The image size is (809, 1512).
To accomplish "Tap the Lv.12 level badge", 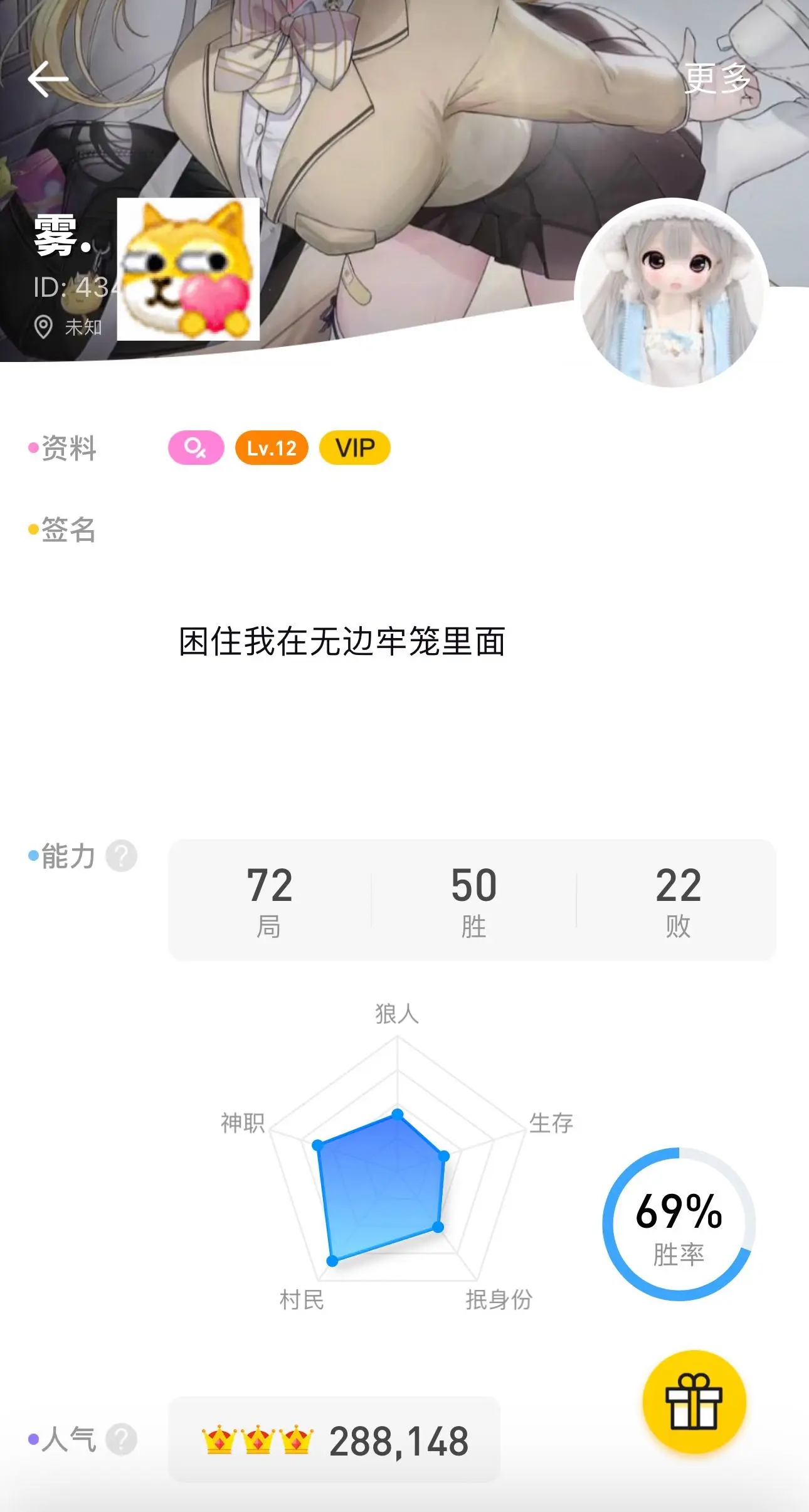I will tap(272, 448).
